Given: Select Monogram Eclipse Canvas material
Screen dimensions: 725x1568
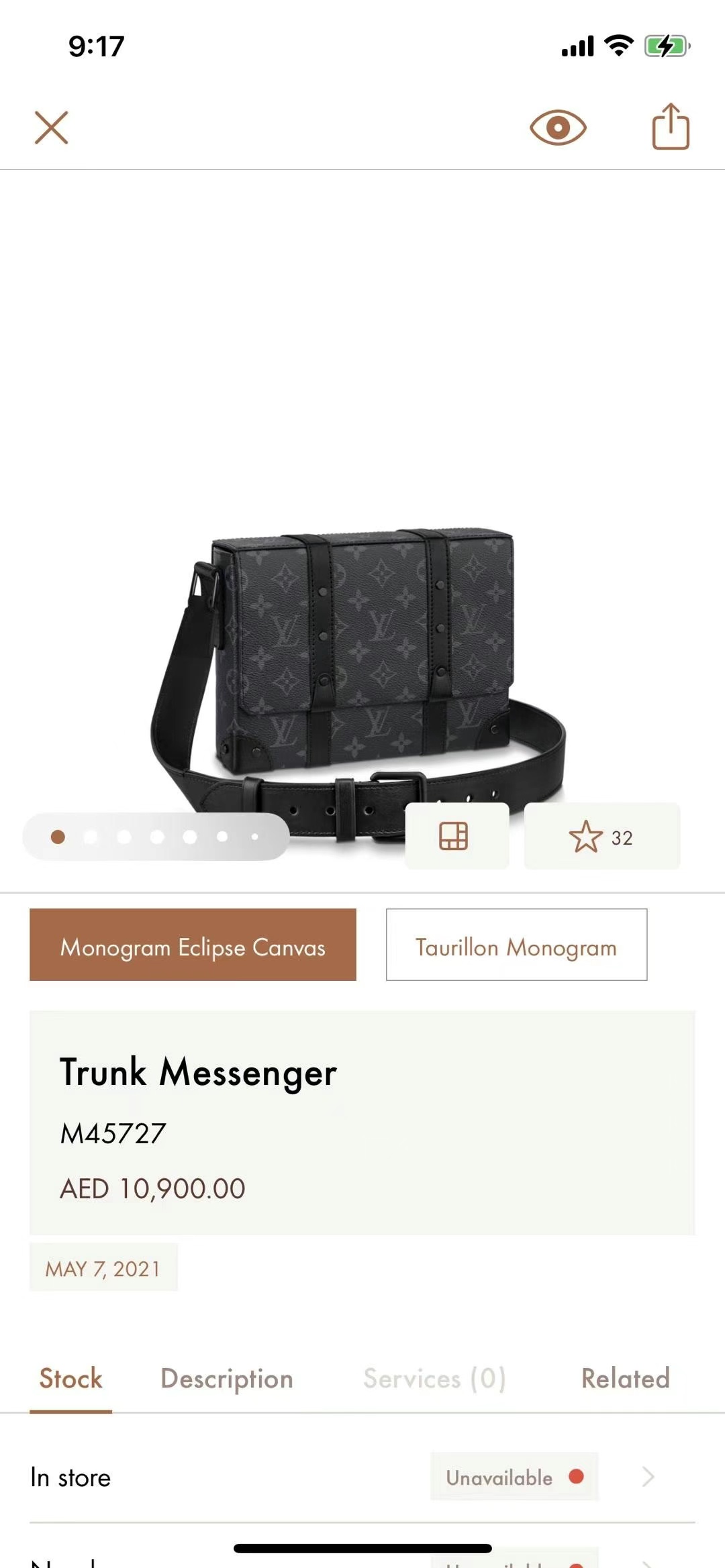Looking at the screenshot, I should click(193, 946).
